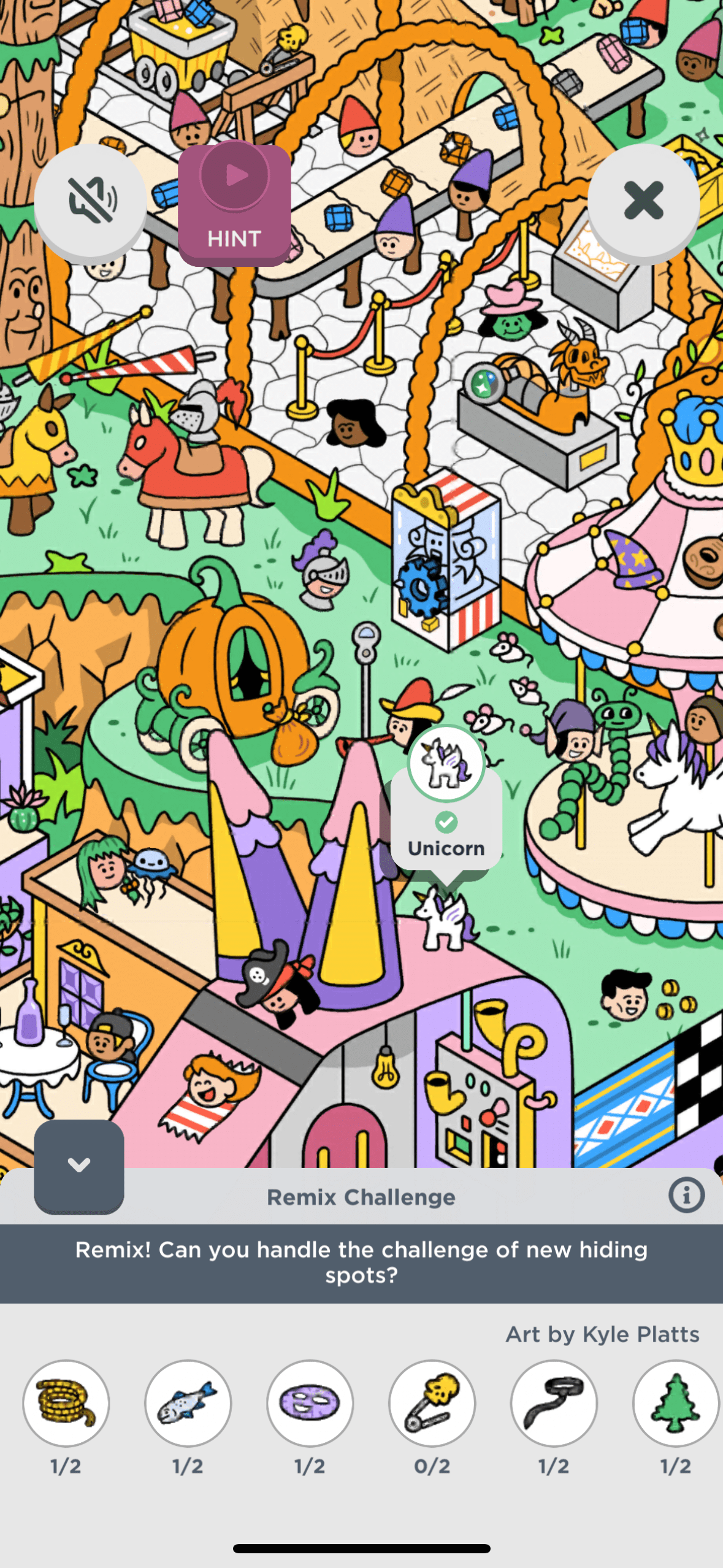Select the safety pin item
Screen dimensions: 723x1568
pyautogui.click(x=432, y=1402)
